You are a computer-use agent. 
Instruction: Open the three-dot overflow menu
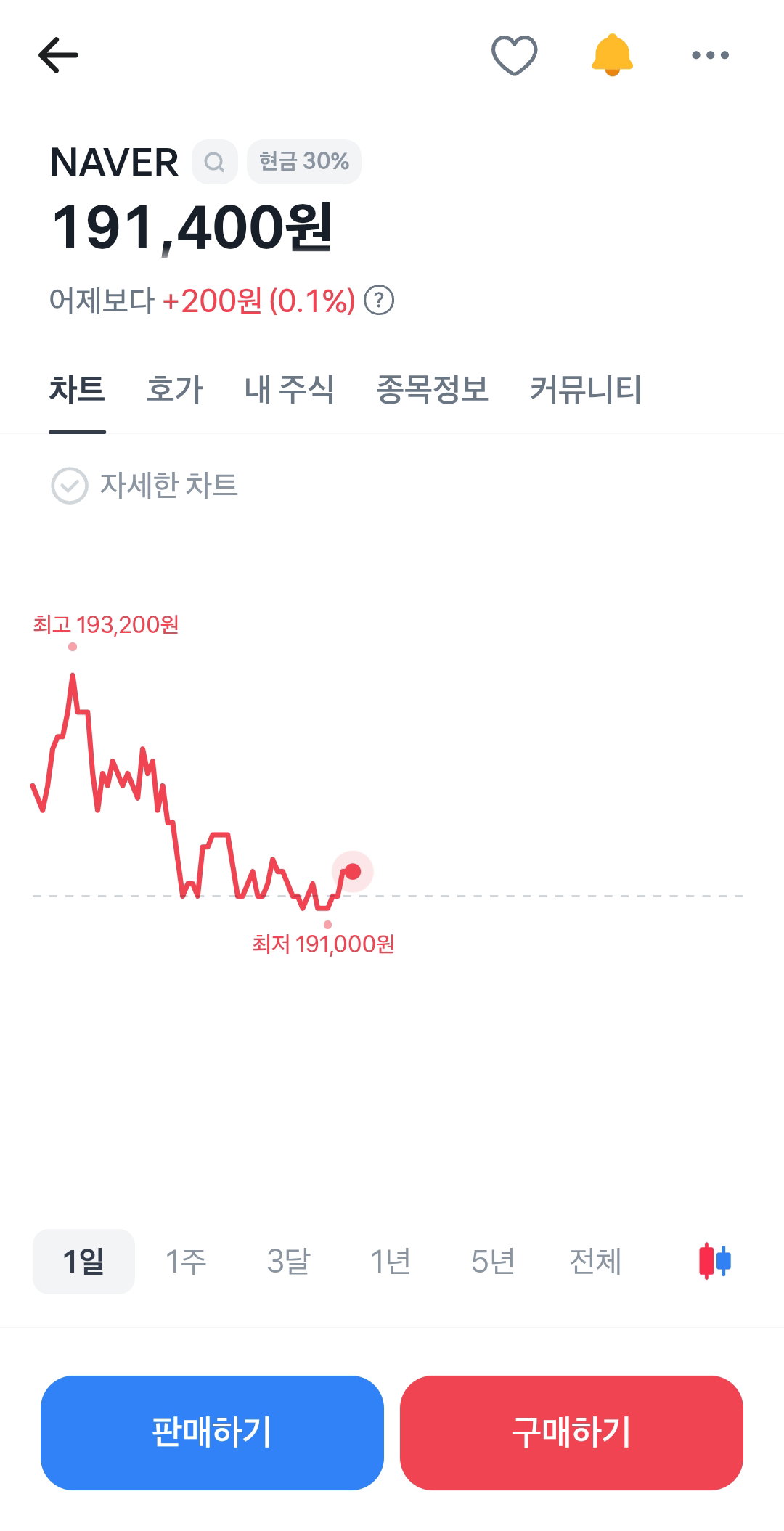click(710, 55)
